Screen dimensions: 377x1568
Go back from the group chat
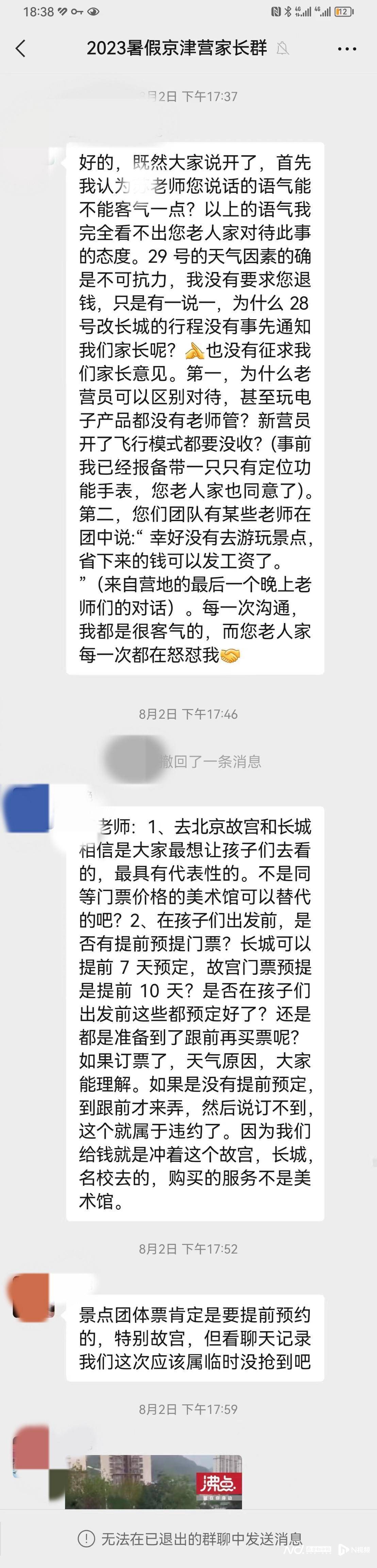click(21, 49)
